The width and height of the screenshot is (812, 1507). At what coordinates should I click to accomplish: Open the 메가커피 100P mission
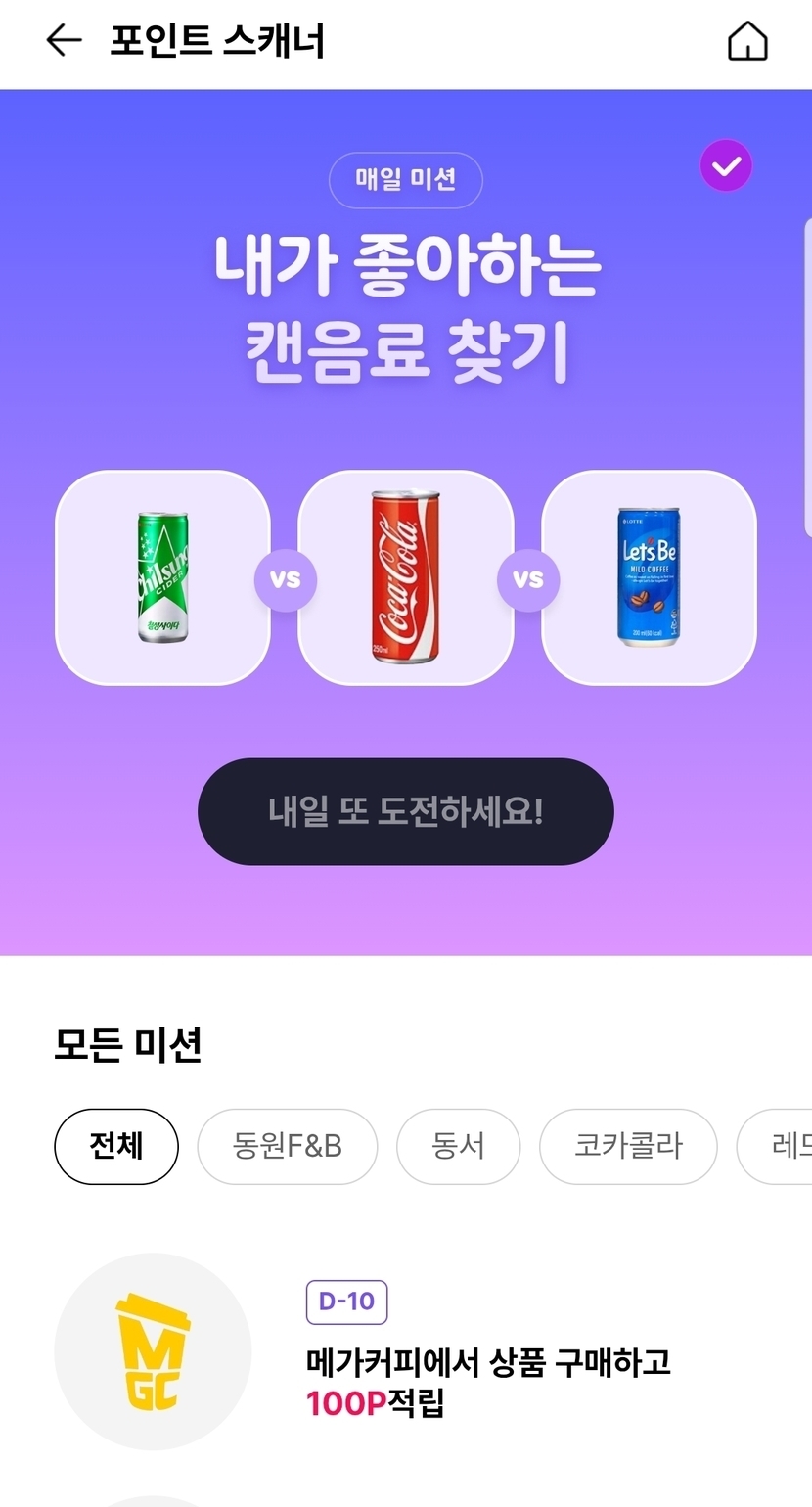click(487, 1360)
